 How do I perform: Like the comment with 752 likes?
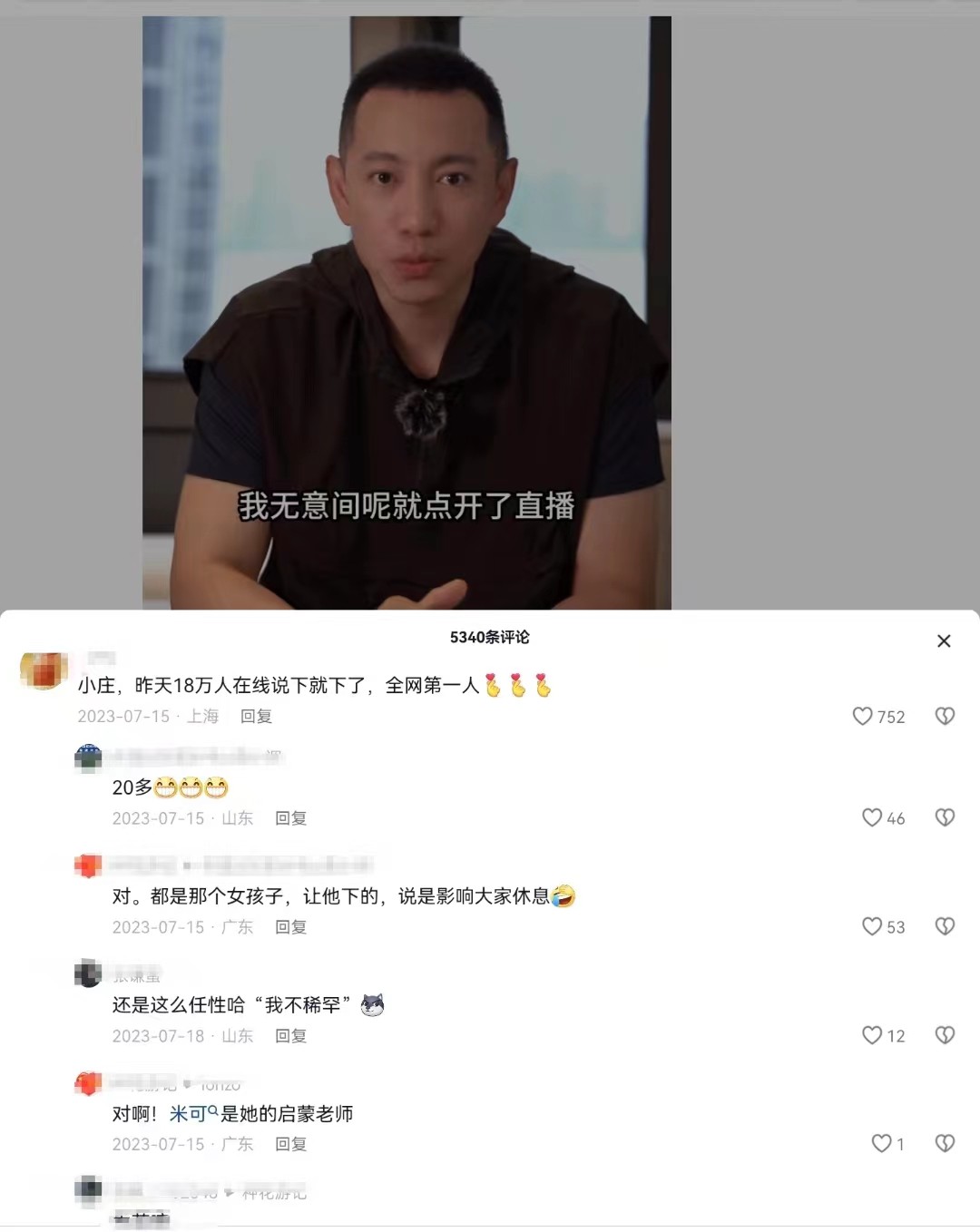click(x=863, y=717)
